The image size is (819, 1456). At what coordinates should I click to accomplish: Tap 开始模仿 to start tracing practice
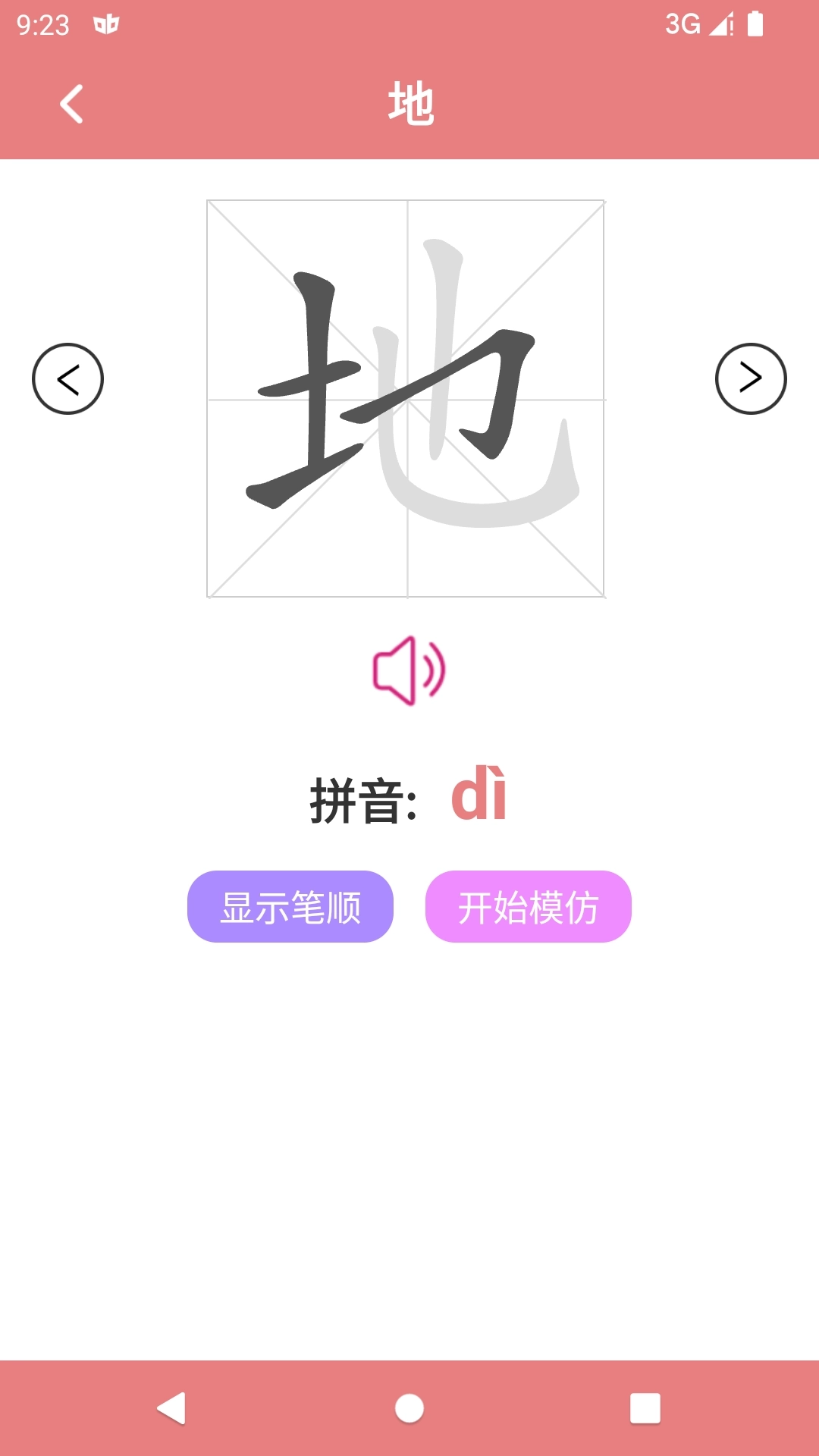tap(528, 907)
